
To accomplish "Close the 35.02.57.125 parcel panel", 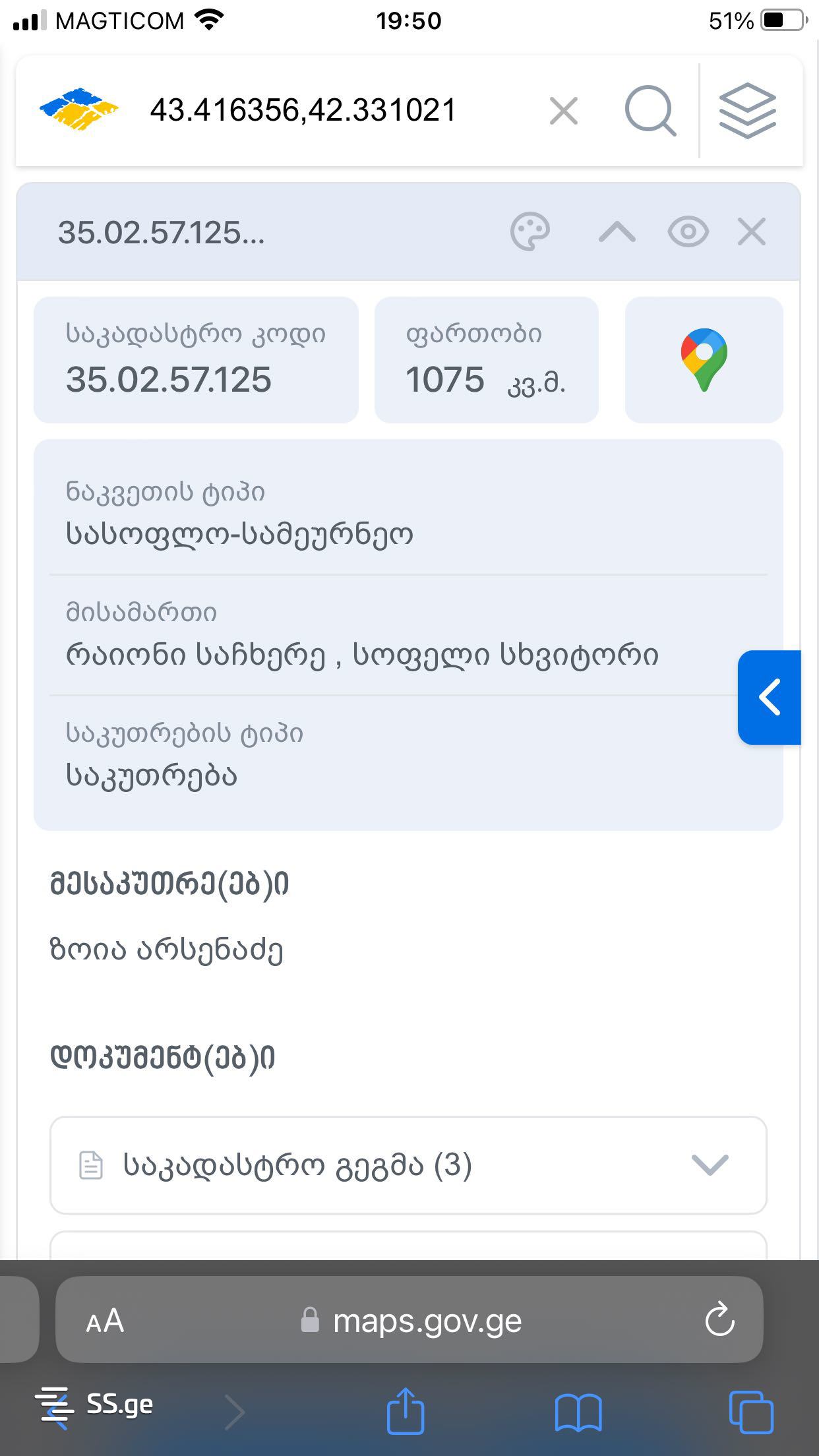I will point(752,232).
